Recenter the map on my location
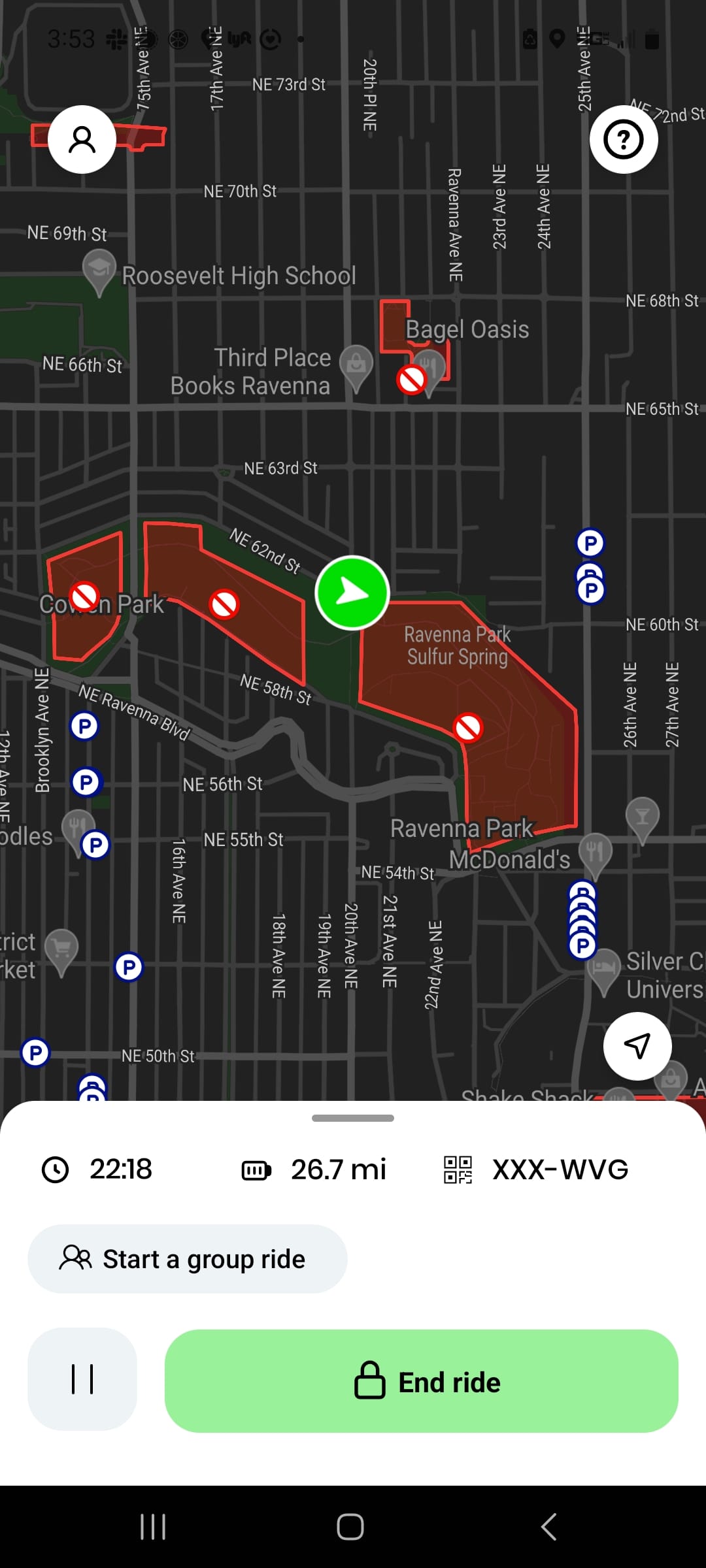The height and width of the screenshot is (1568, 706). (637, 1046)
